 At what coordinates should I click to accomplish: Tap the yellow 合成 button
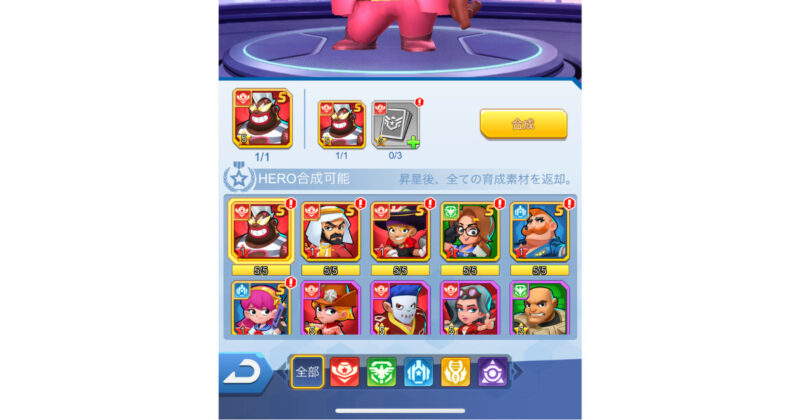click(x=523, y=124)
